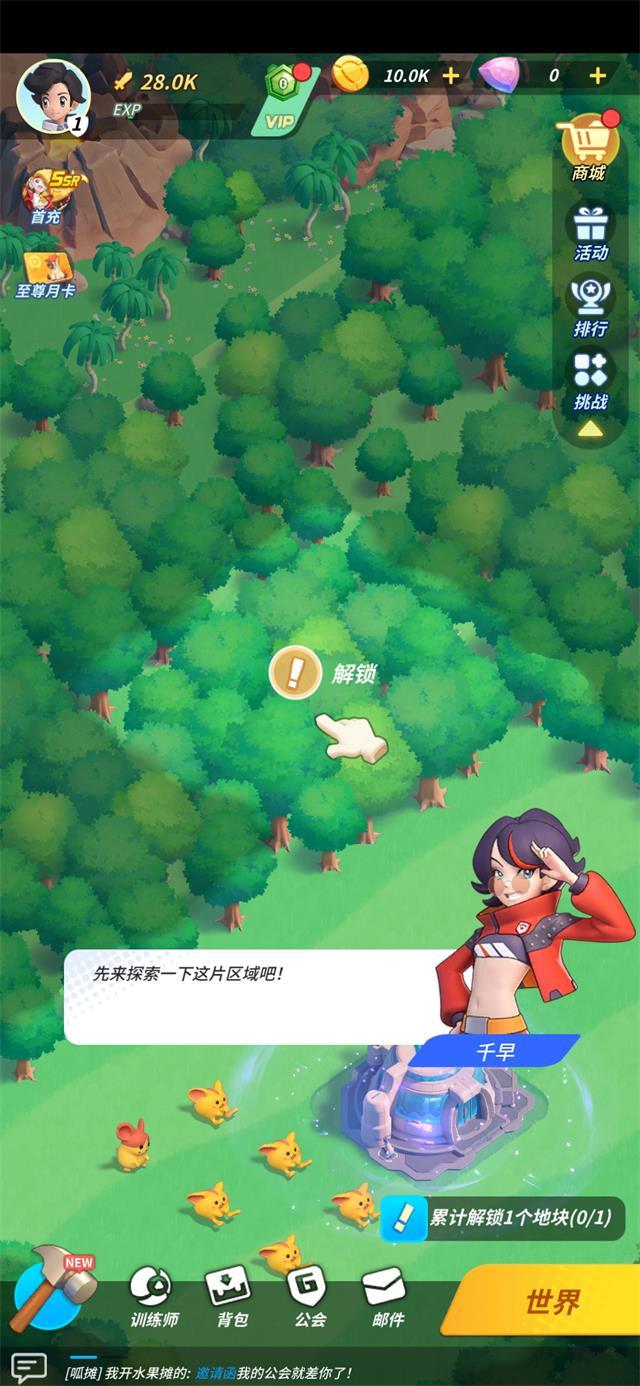The image size is (640, 1386).
Task: Open the 首充 first recharge offer
Action: tap(46, 195)
